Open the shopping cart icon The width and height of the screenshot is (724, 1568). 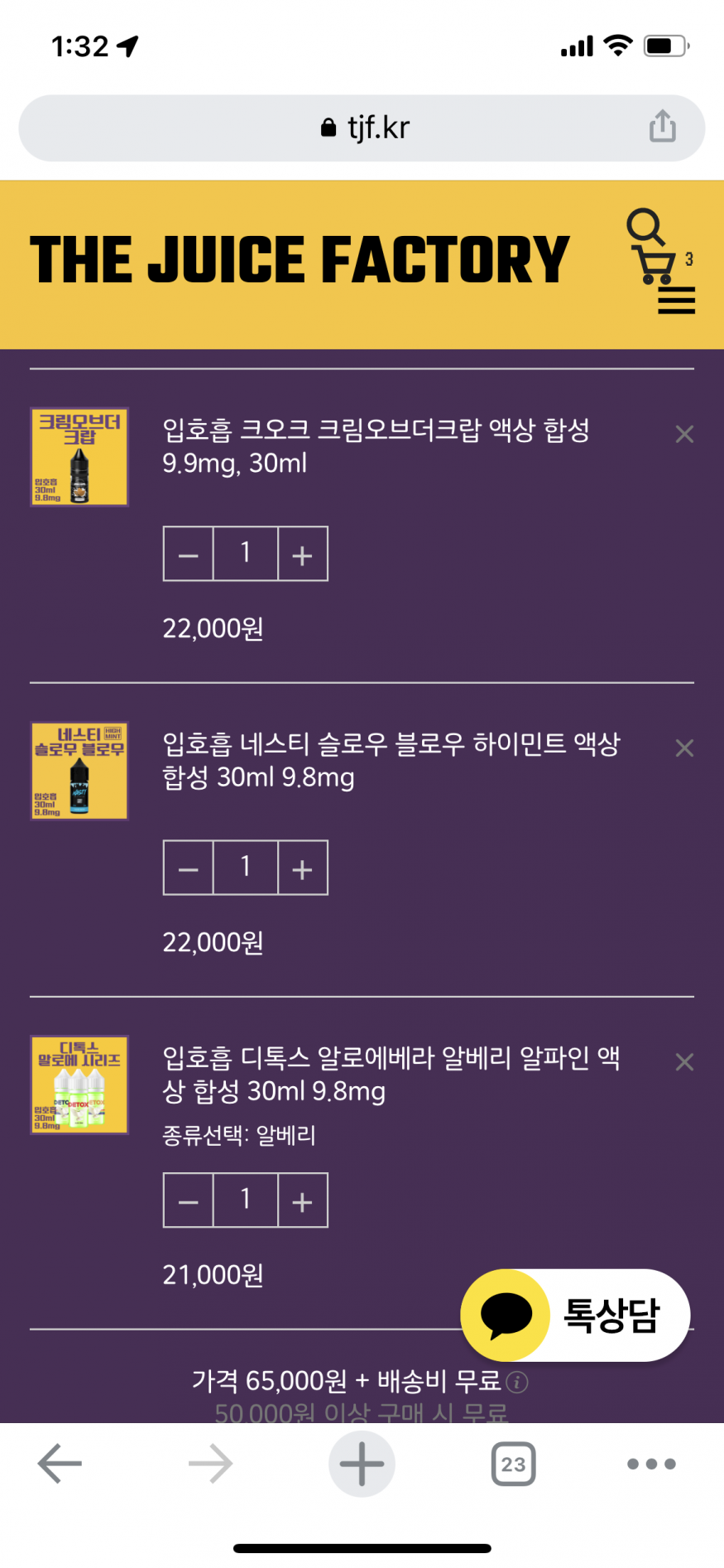tap(654, 266)
